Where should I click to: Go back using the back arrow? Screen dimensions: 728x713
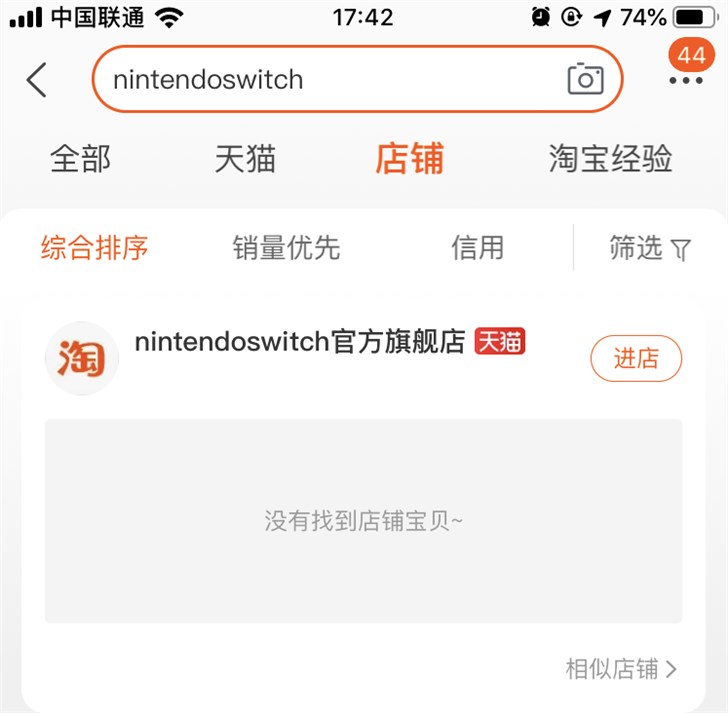coord(37,79)
